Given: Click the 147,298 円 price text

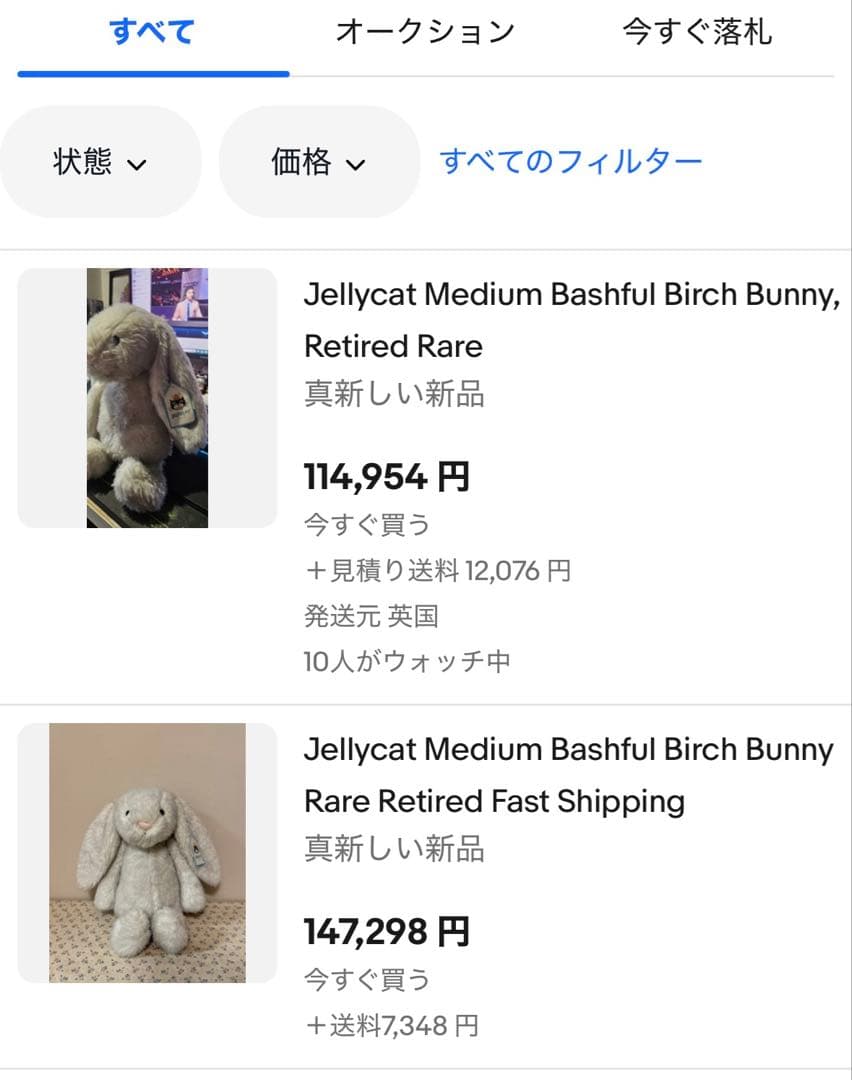Looking at the screenshot, I should pos(390,931).
